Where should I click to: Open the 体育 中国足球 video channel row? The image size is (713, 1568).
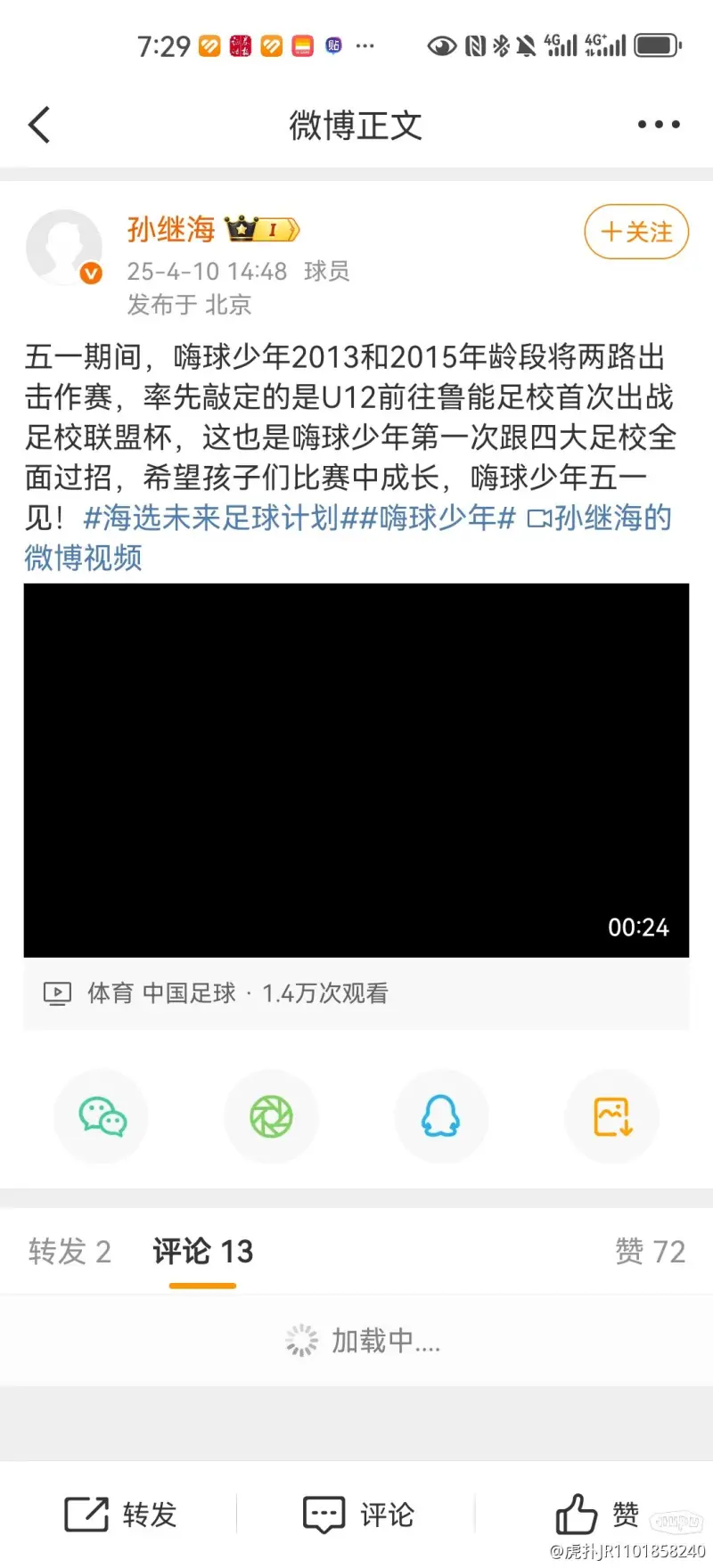pos(239,993)
